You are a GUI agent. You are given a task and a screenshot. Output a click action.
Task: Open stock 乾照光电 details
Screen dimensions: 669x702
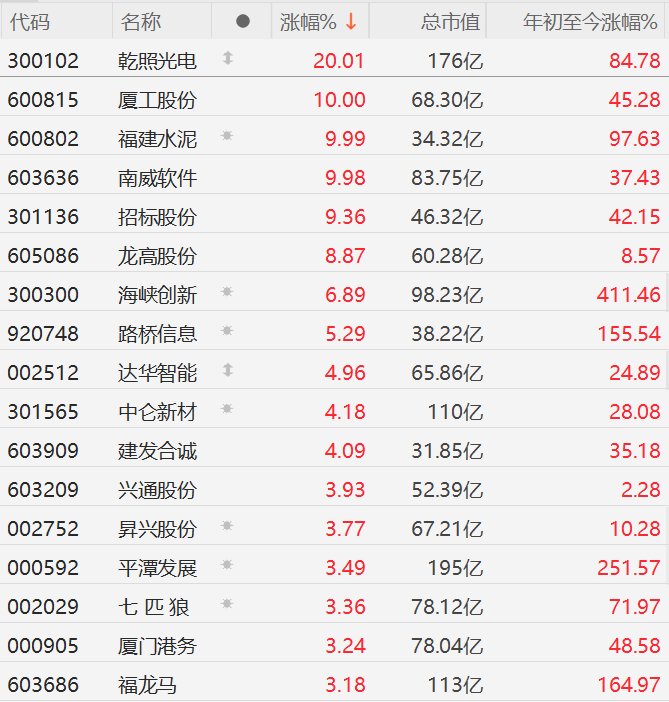tap(156, 61)
